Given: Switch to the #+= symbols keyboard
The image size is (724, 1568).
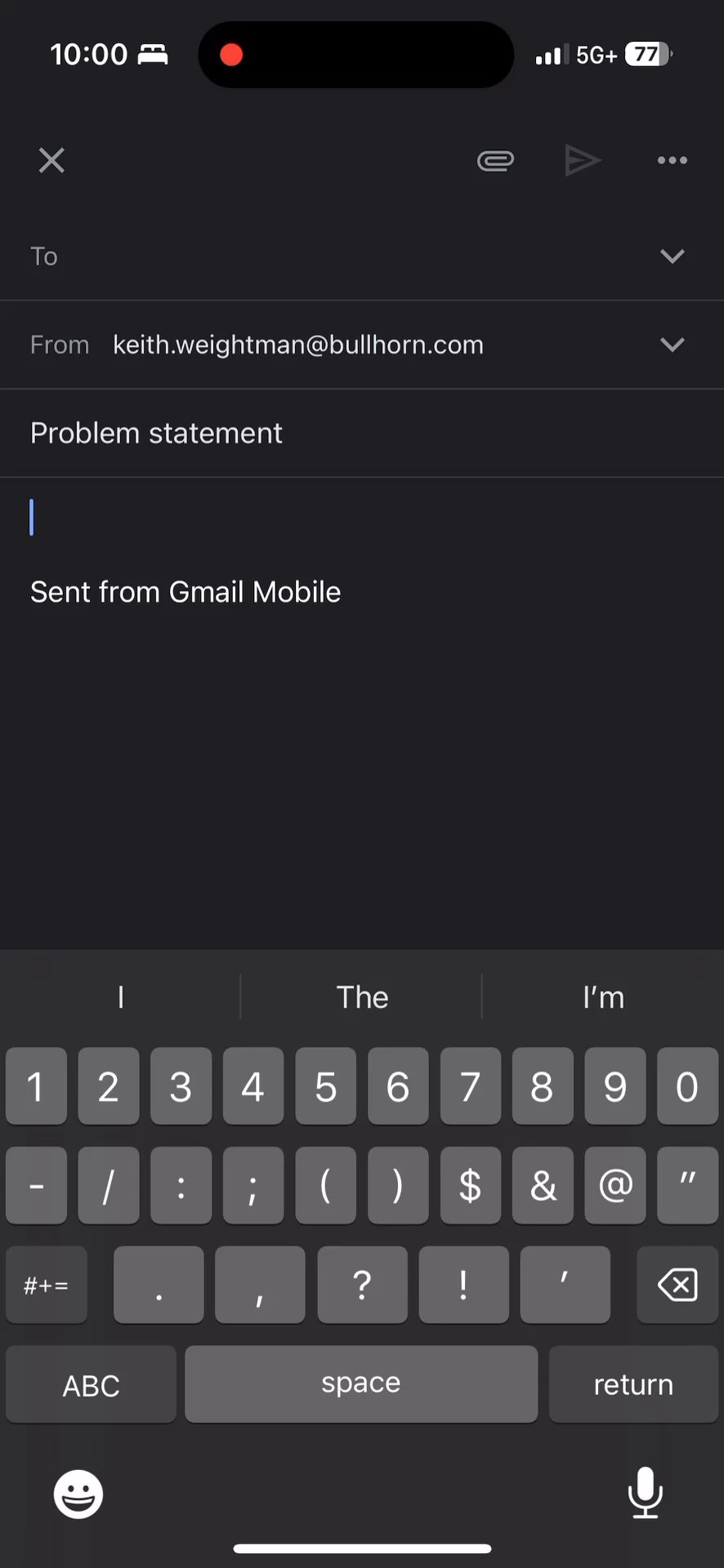Looking at the screenshot, I should [x=47, y=1285].
